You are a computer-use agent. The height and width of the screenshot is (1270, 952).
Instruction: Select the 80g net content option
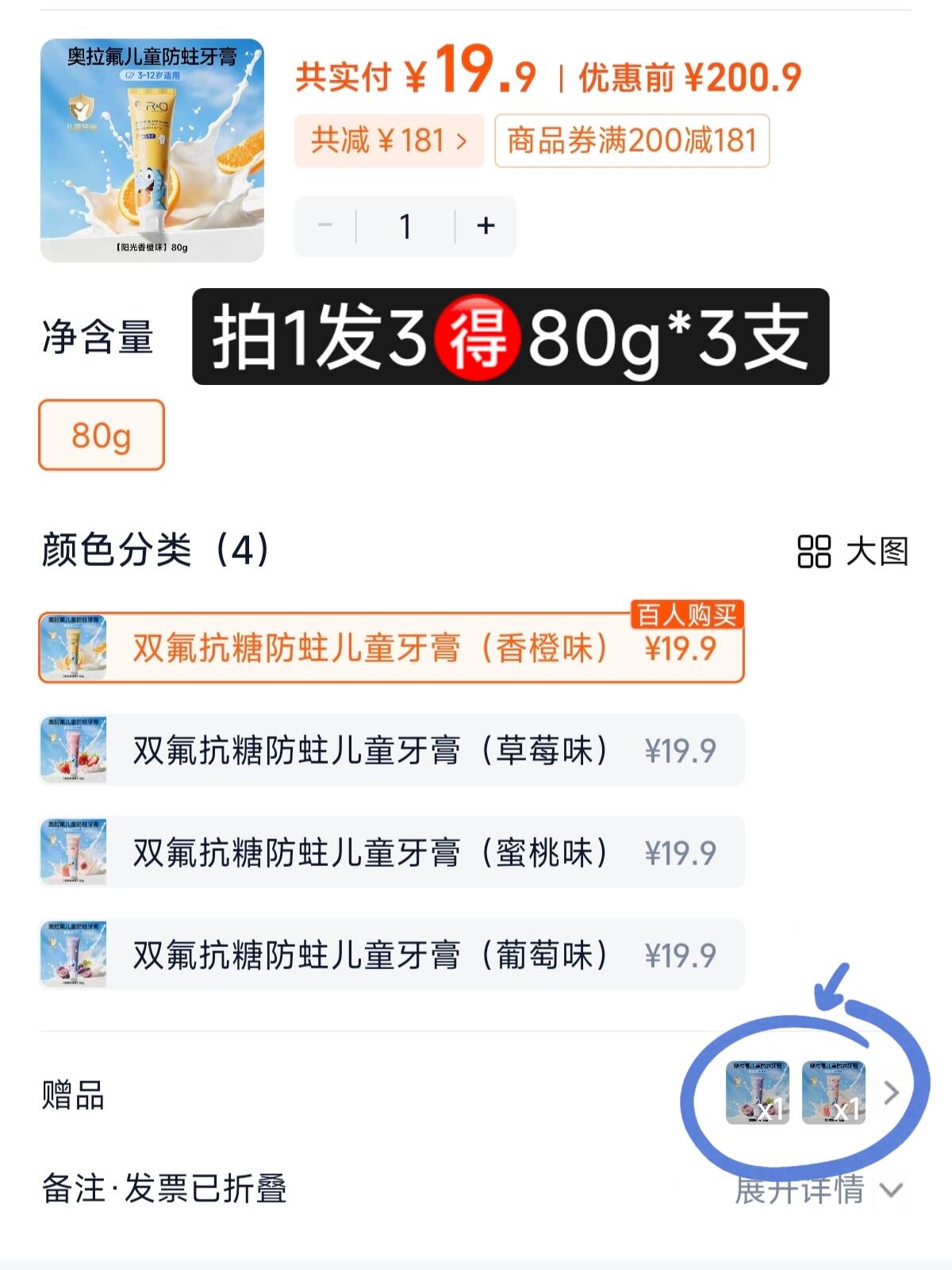[x=102, y=435]
